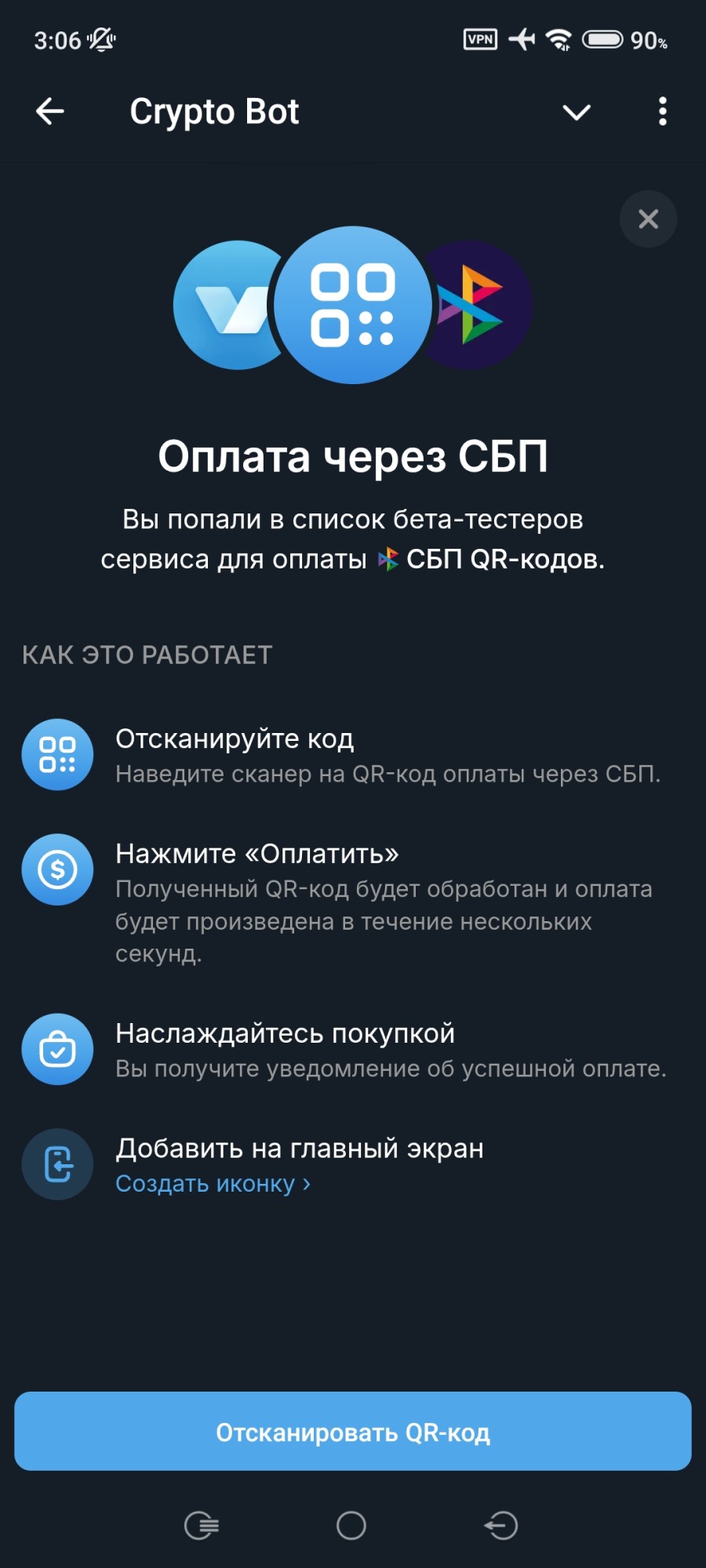Viewport: 706px width, 1568px height.
Task: Close the СБП payment intro
Action: 648,219
